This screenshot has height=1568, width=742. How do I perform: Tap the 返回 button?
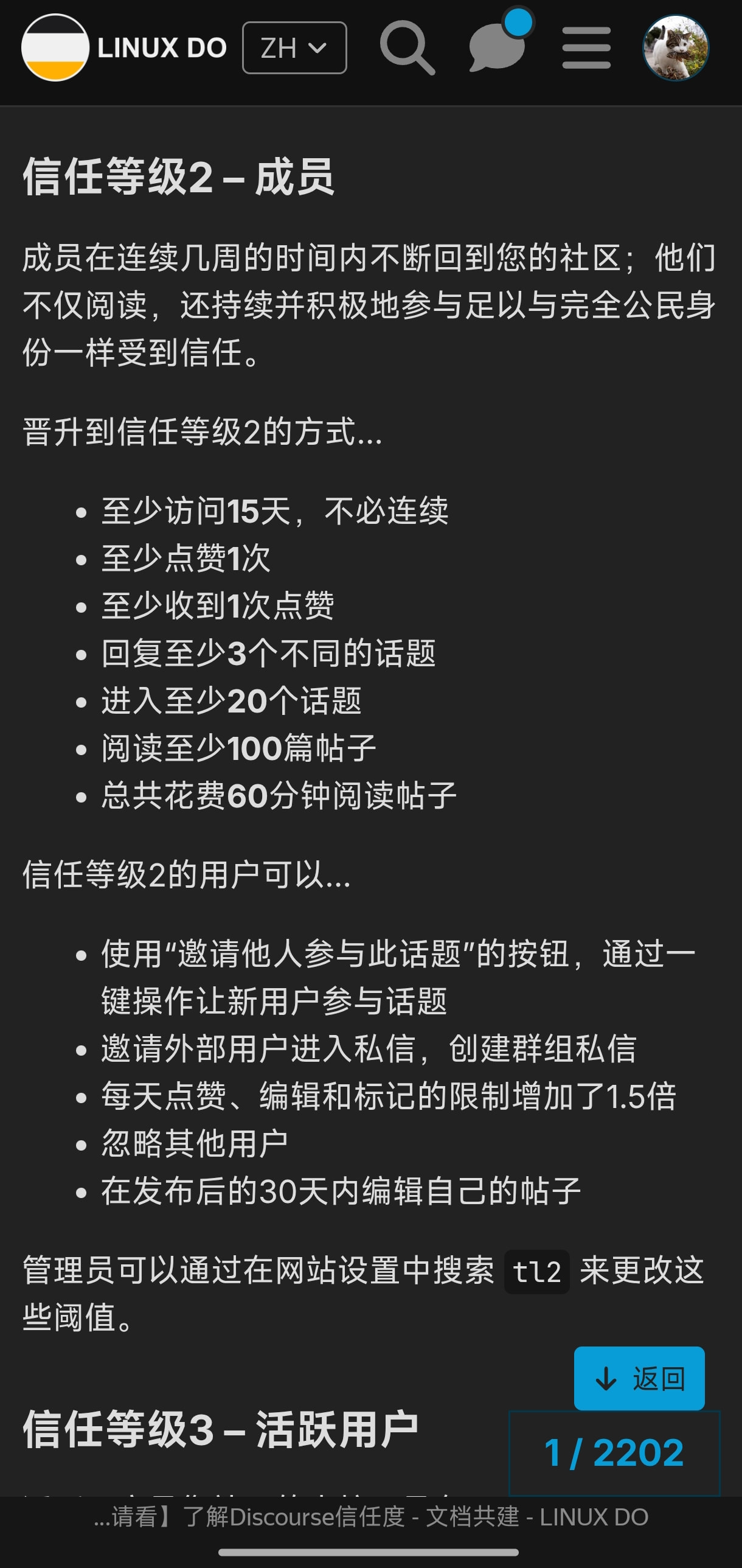point(639,1379)
